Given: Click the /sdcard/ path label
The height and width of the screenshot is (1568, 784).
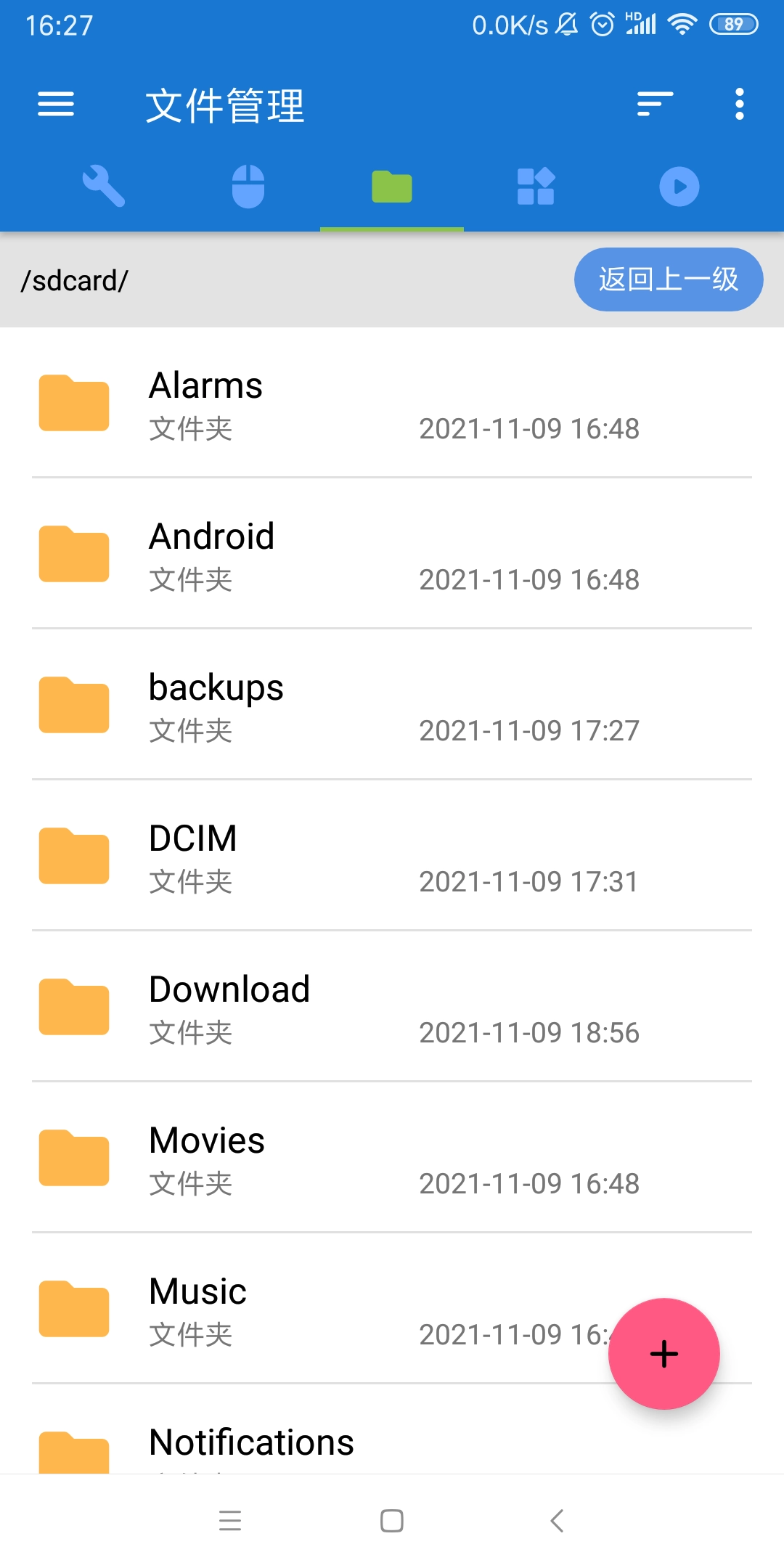Looking at the screenshot, I should click(x=75, y=280).
